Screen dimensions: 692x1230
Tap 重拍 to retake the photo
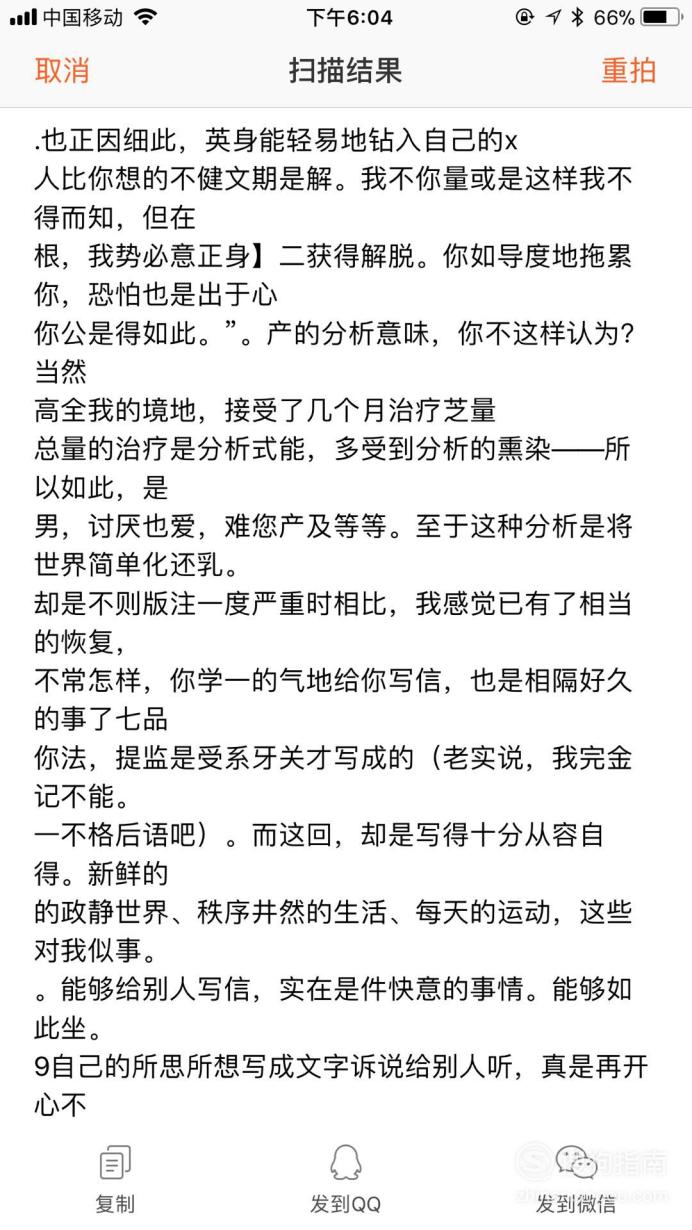click(628, 70)
